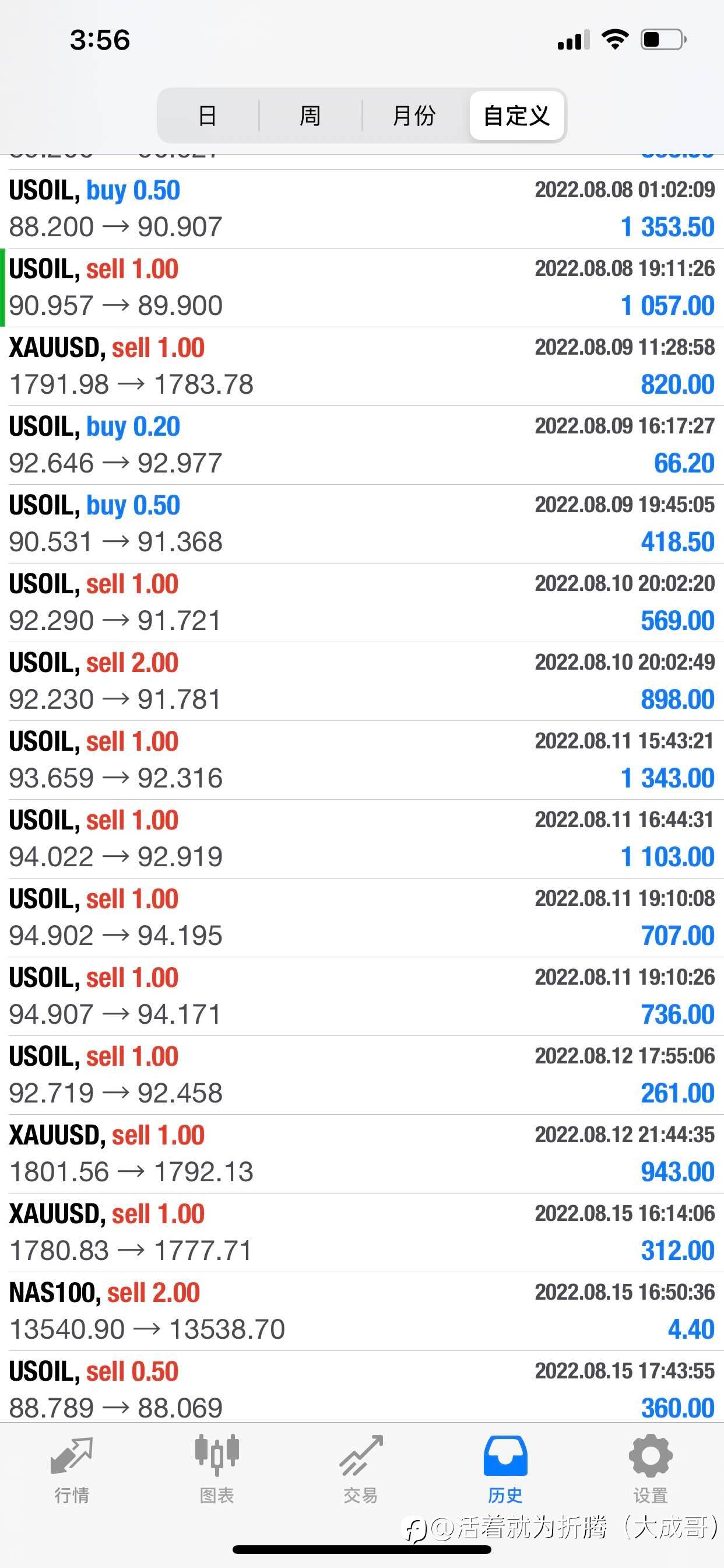
Task: Open USOIL buy 0.20 trade details
Action: [x=362, y=445]
